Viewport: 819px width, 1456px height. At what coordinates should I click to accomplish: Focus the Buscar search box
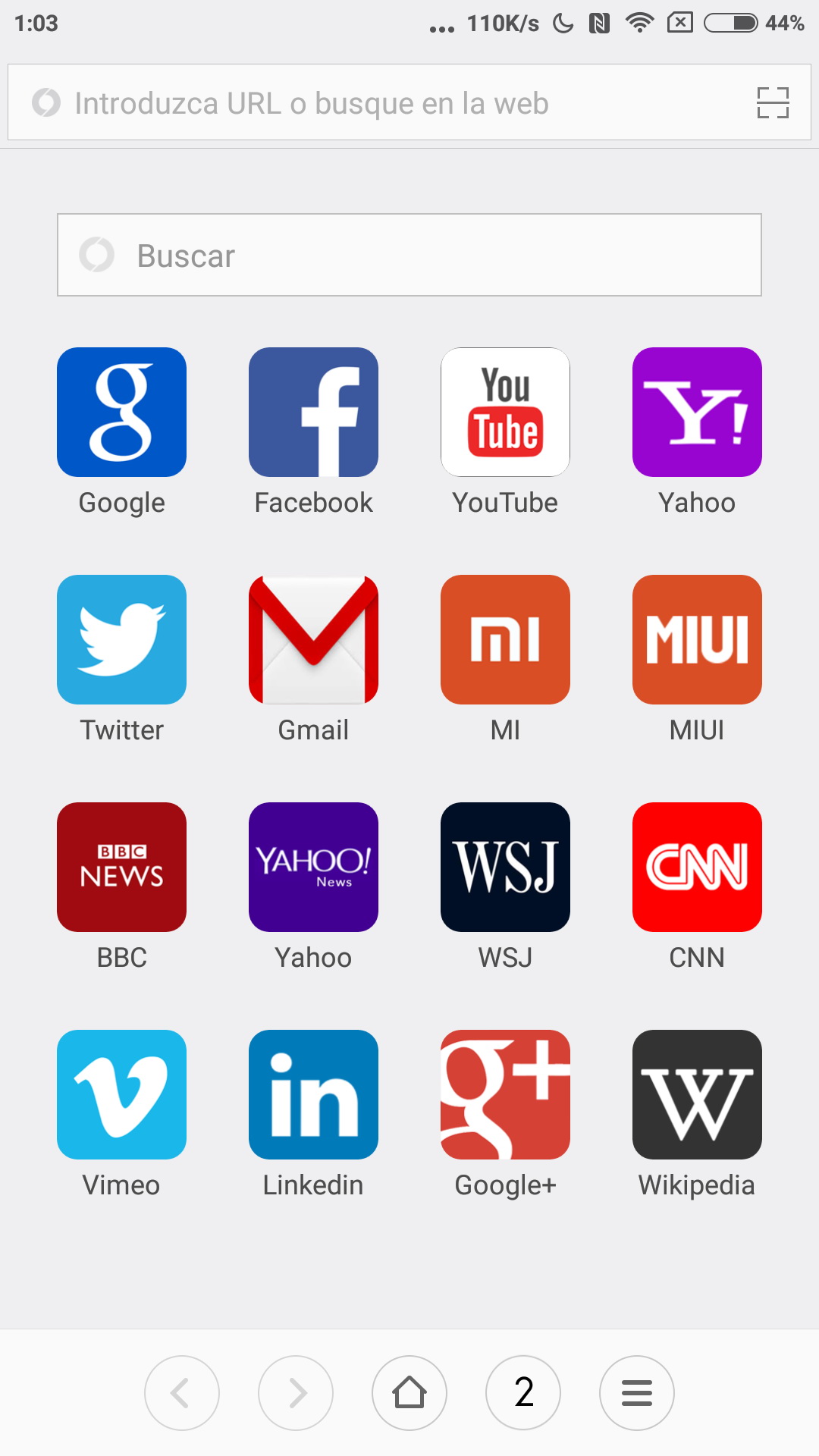click(x=409, y=256)
